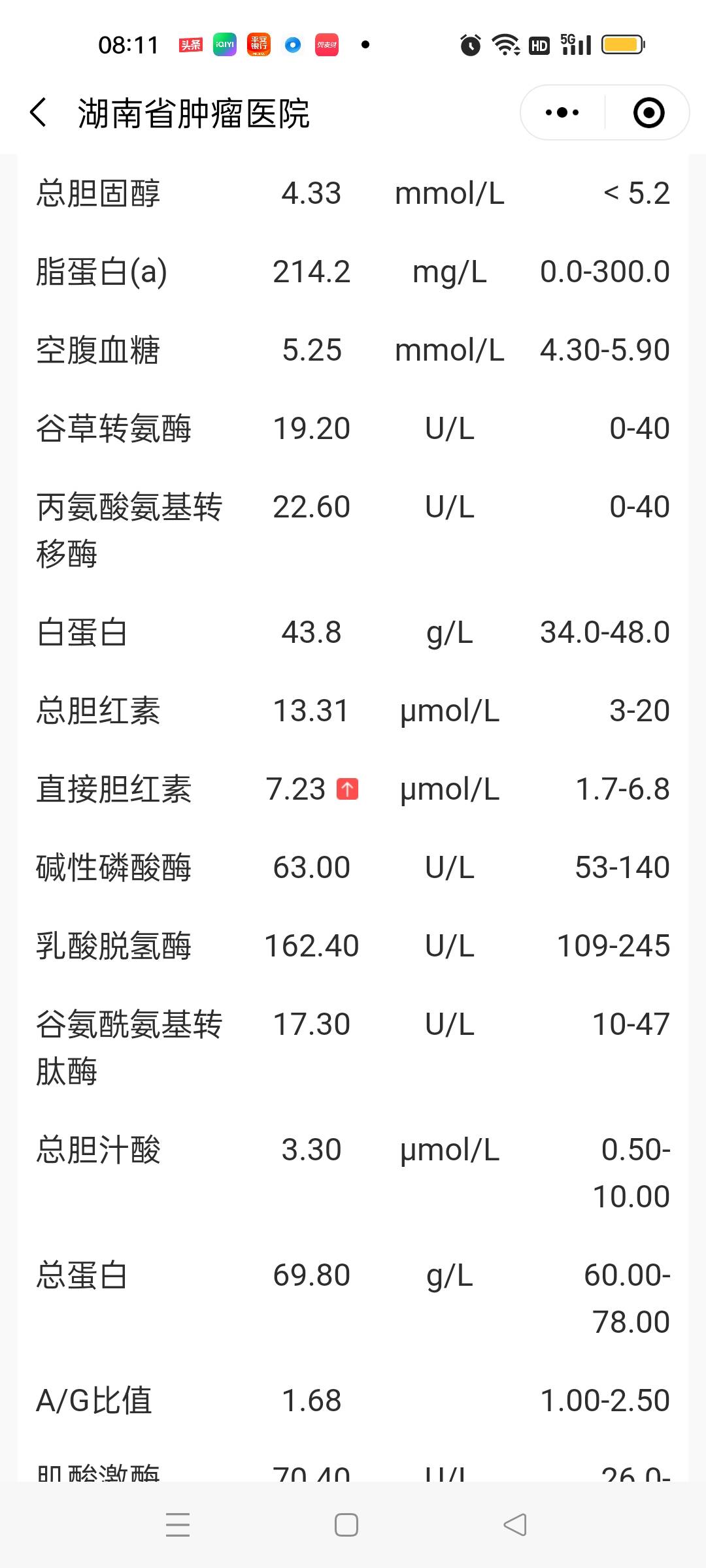The width and height of the screenshot is (706, 1568).
Task: Select the 直接胆红素 result row
Action: pyautogui.click(x=353, y=789)
